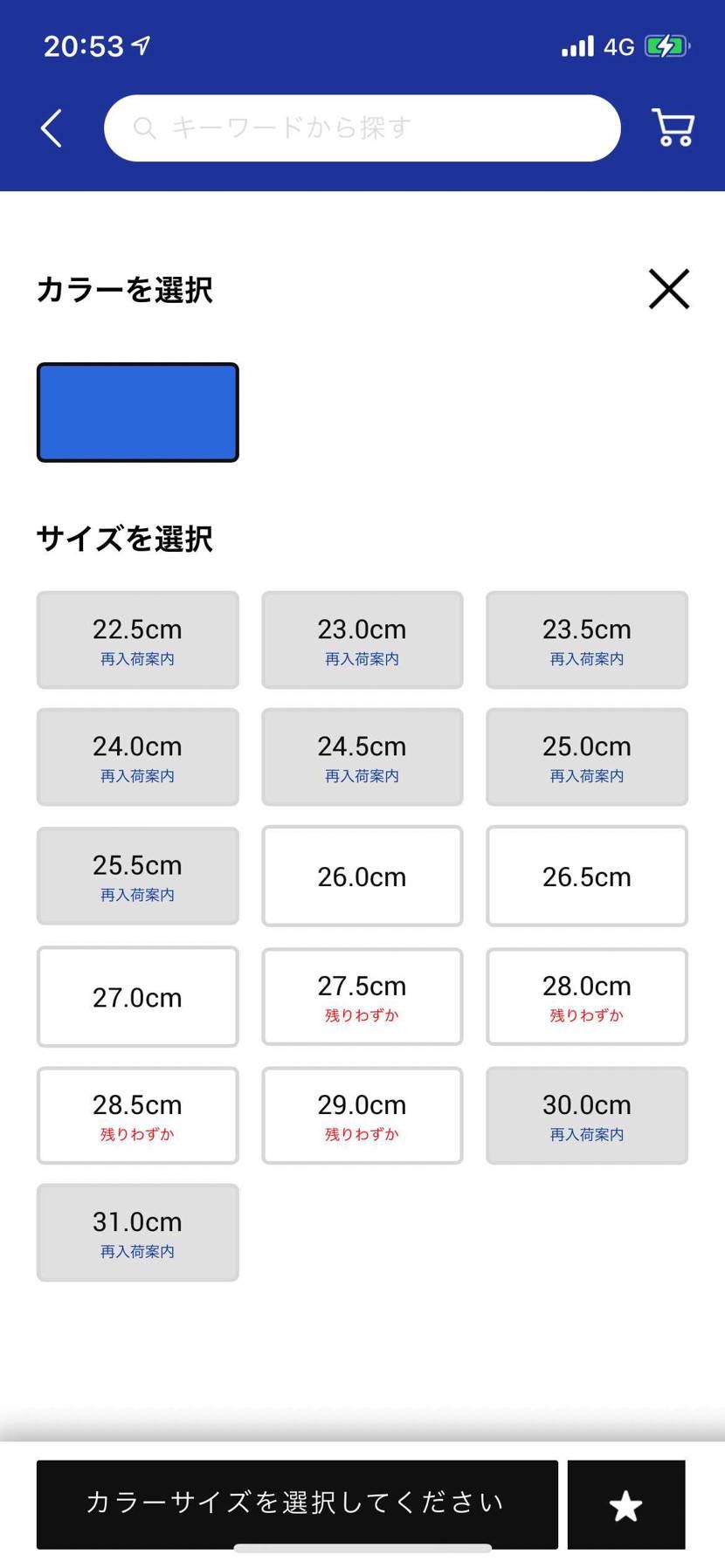Tap the カラーサイズを選択してください button
Viewport: 725px width, 1568px height.
(x=297, y=1504)
